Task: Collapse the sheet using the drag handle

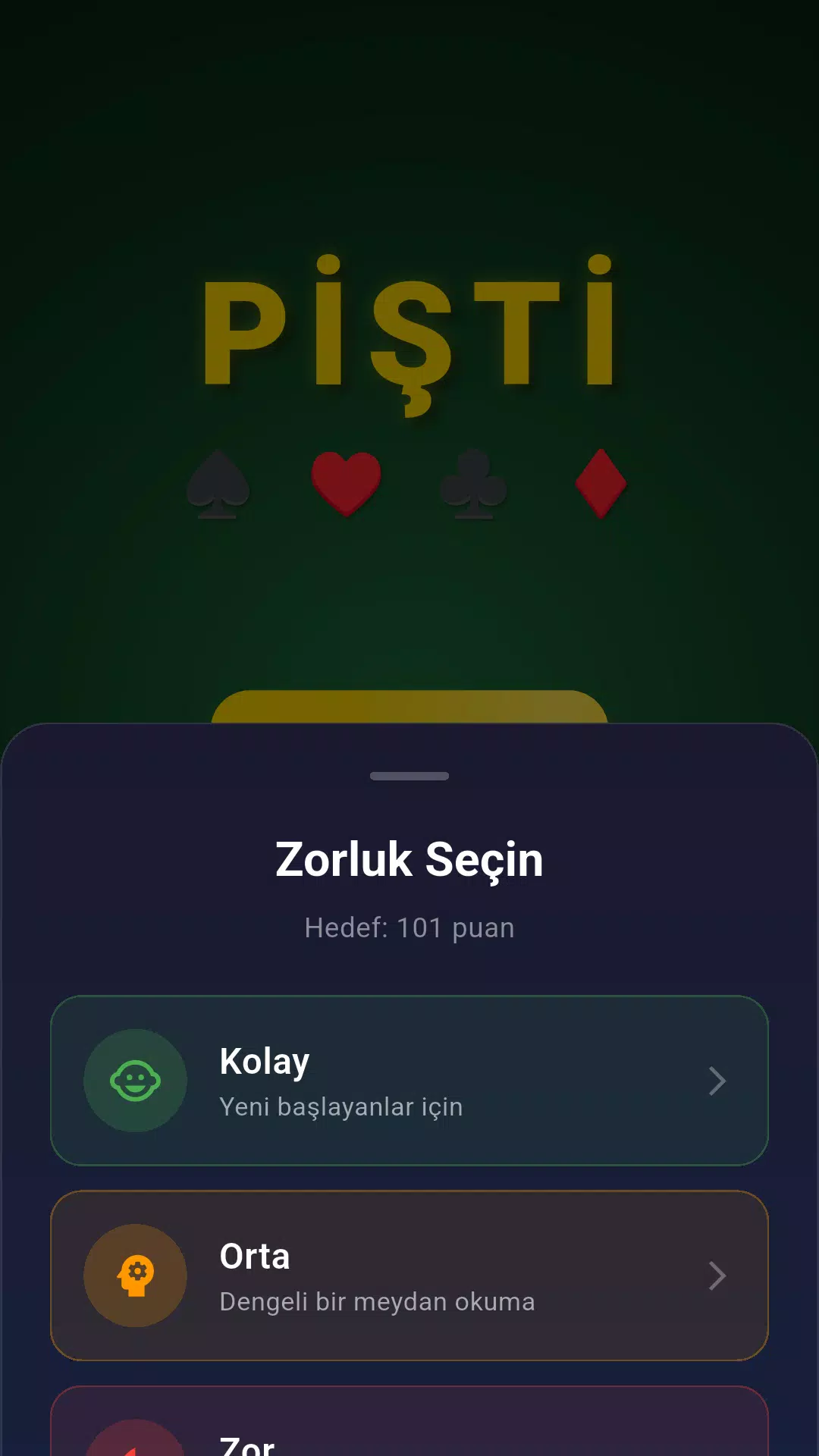Action: (x=408, y=775)
